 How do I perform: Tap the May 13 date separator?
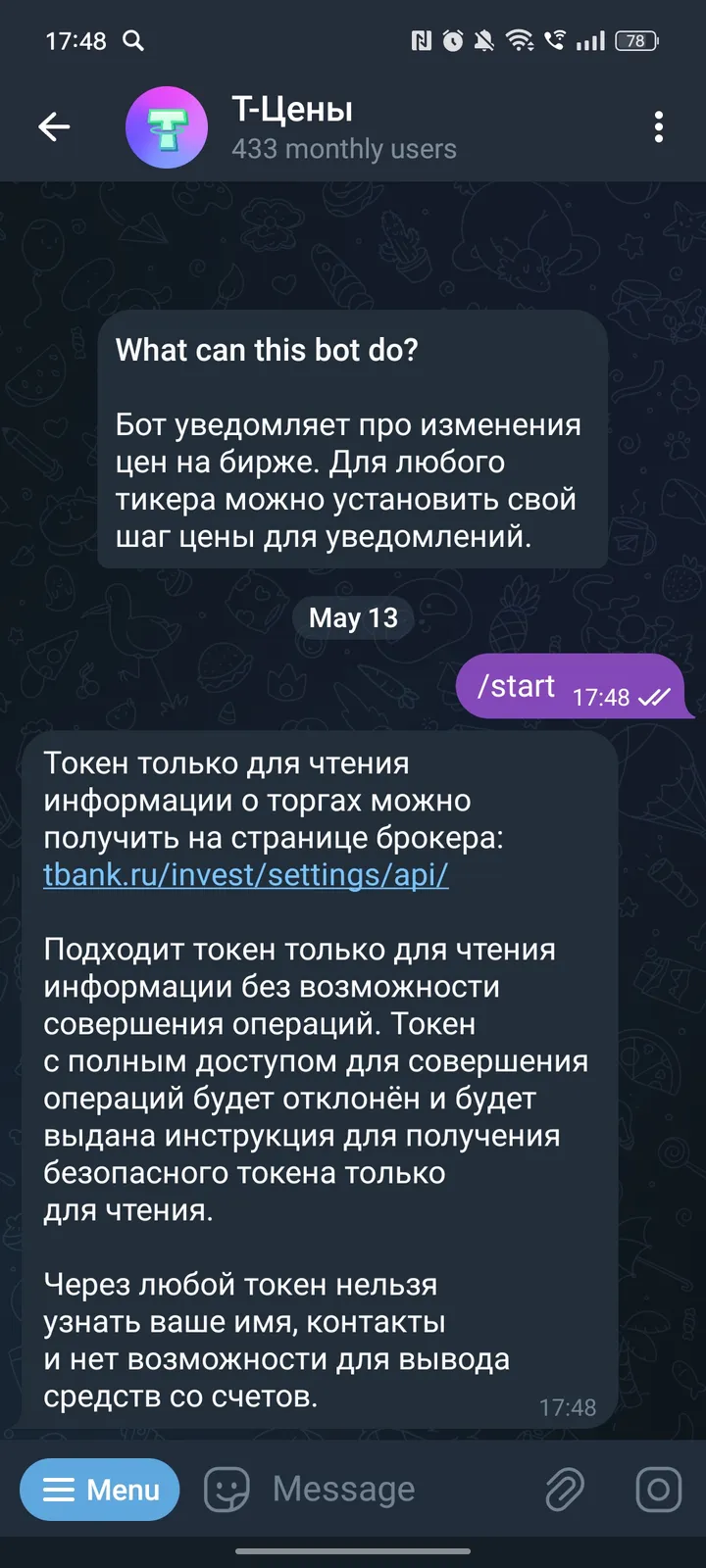click(353, 617)
